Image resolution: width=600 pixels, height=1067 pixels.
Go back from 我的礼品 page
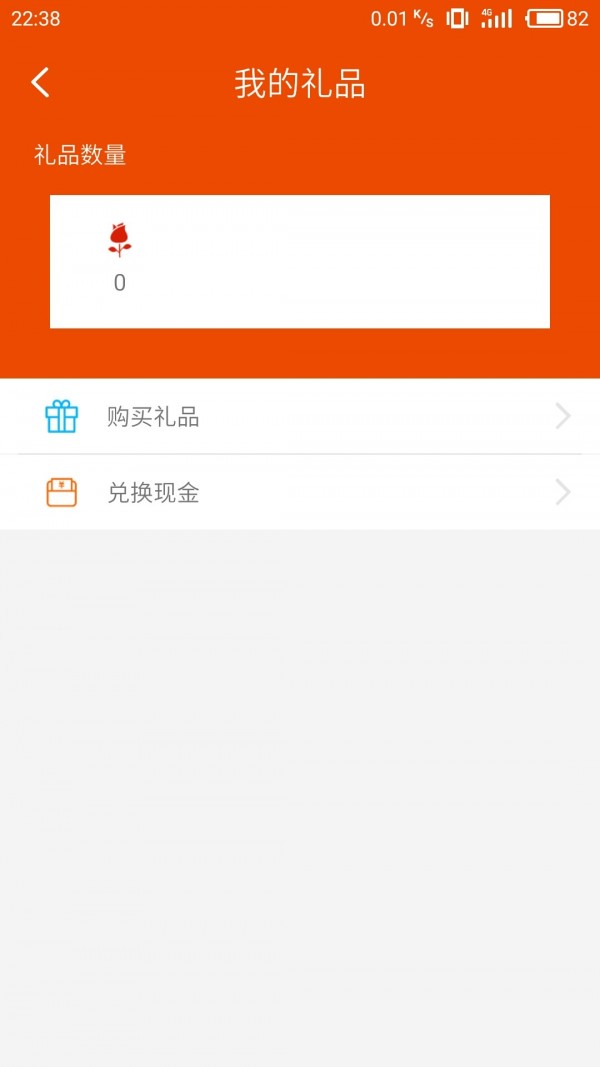pos(40,83)
